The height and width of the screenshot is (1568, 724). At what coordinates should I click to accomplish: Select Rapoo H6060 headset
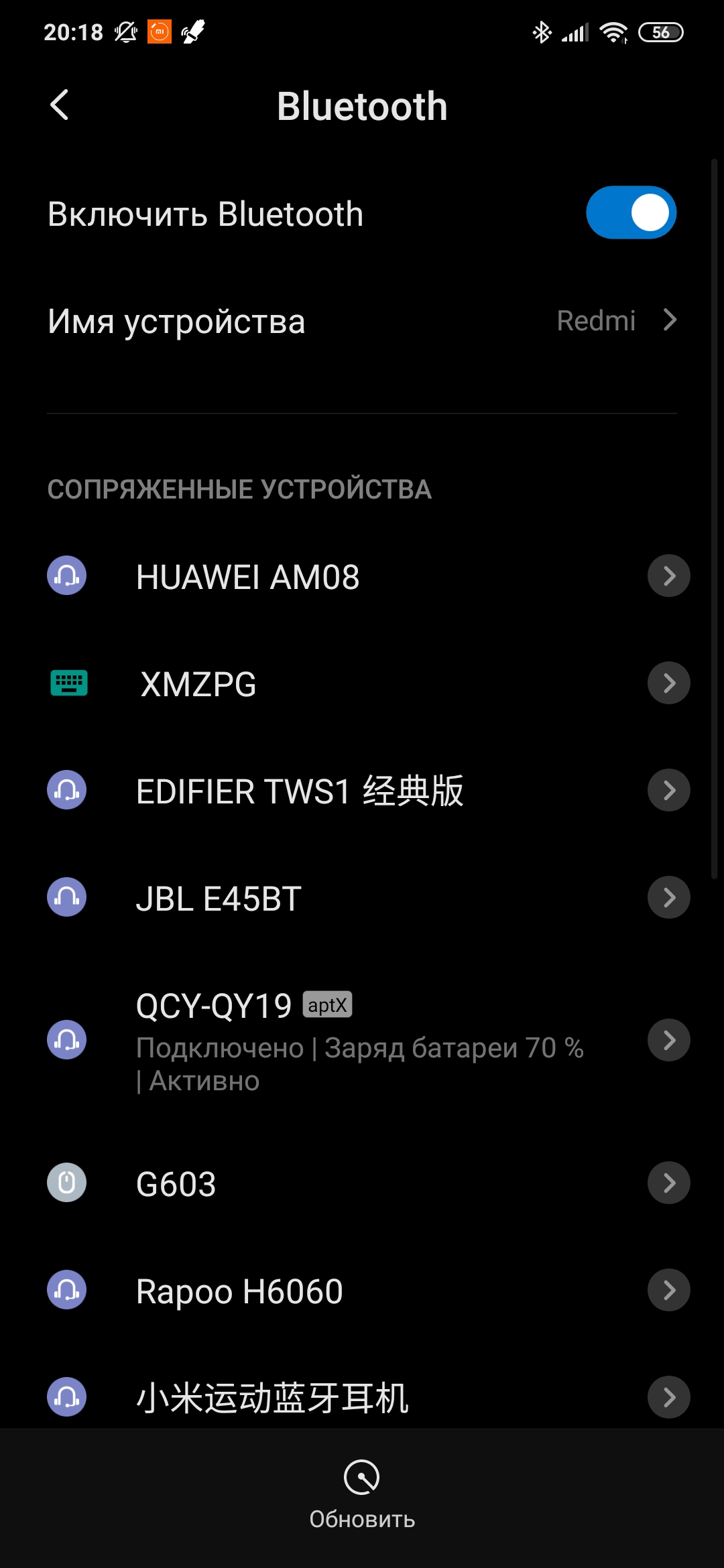coord(239,1291)
